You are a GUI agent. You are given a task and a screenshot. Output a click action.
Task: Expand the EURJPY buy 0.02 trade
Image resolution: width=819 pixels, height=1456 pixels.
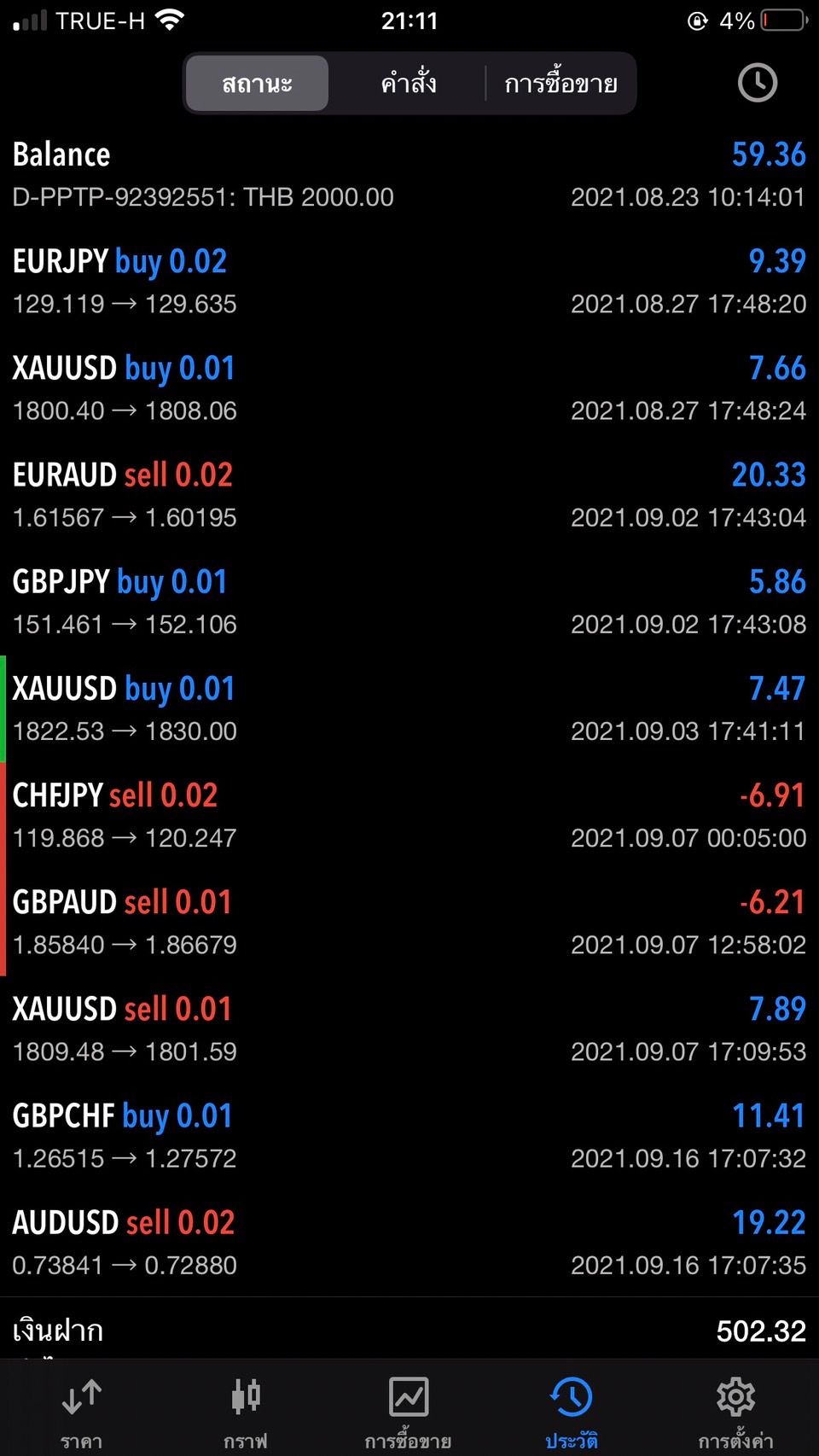pyautogui.click(x=409, y=282)
